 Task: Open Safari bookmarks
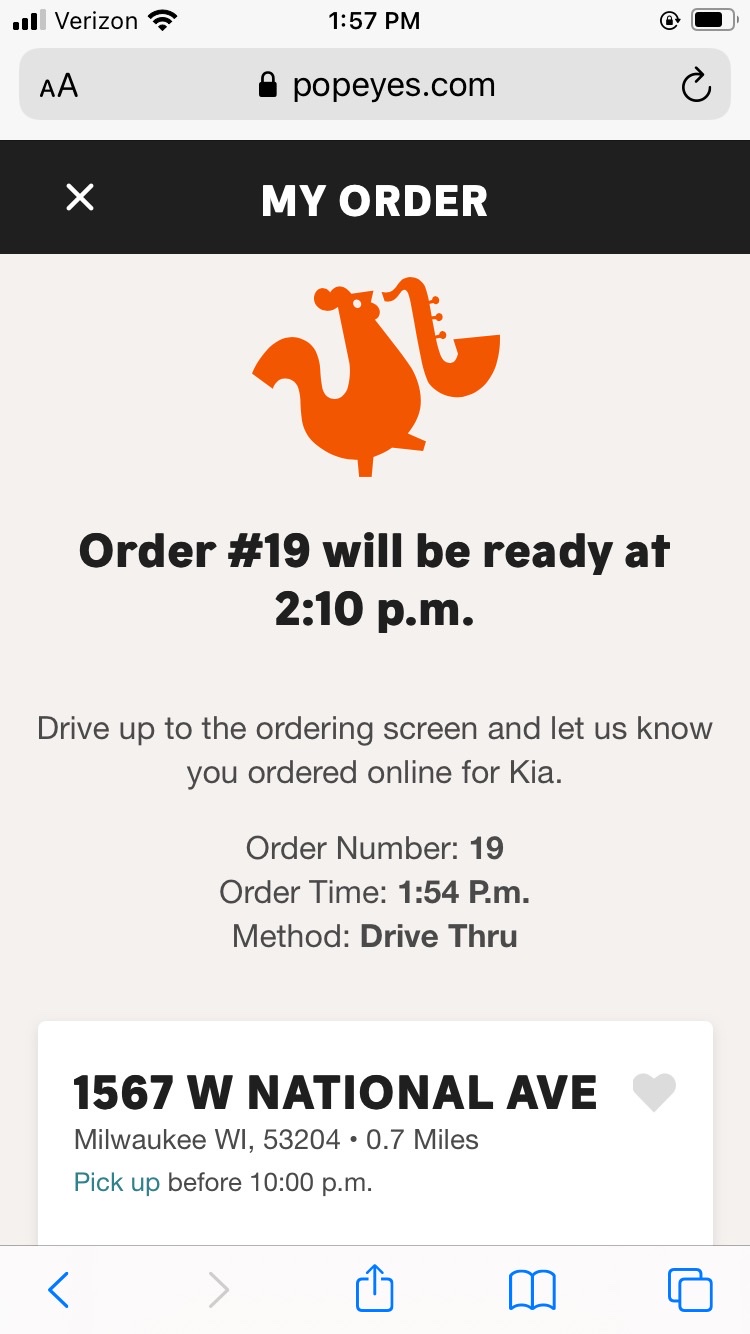(x=532, y=1289)
